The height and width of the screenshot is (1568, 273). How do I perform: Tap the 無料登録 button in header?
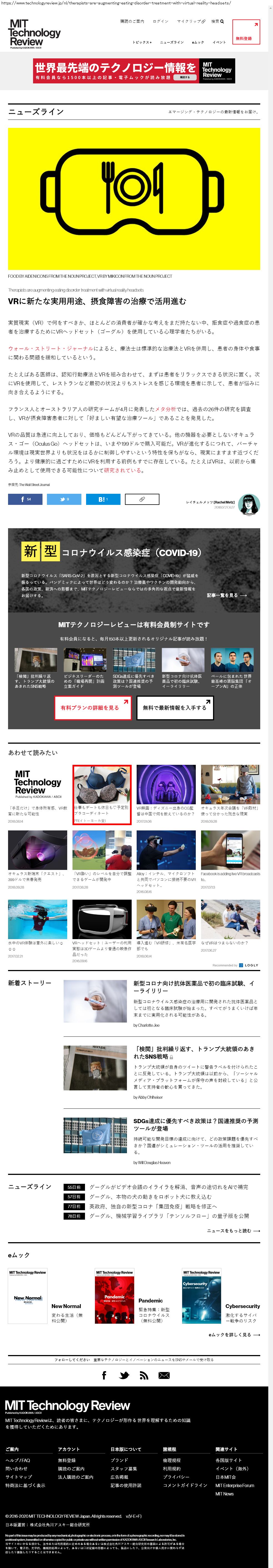click(x=246, y=33)
